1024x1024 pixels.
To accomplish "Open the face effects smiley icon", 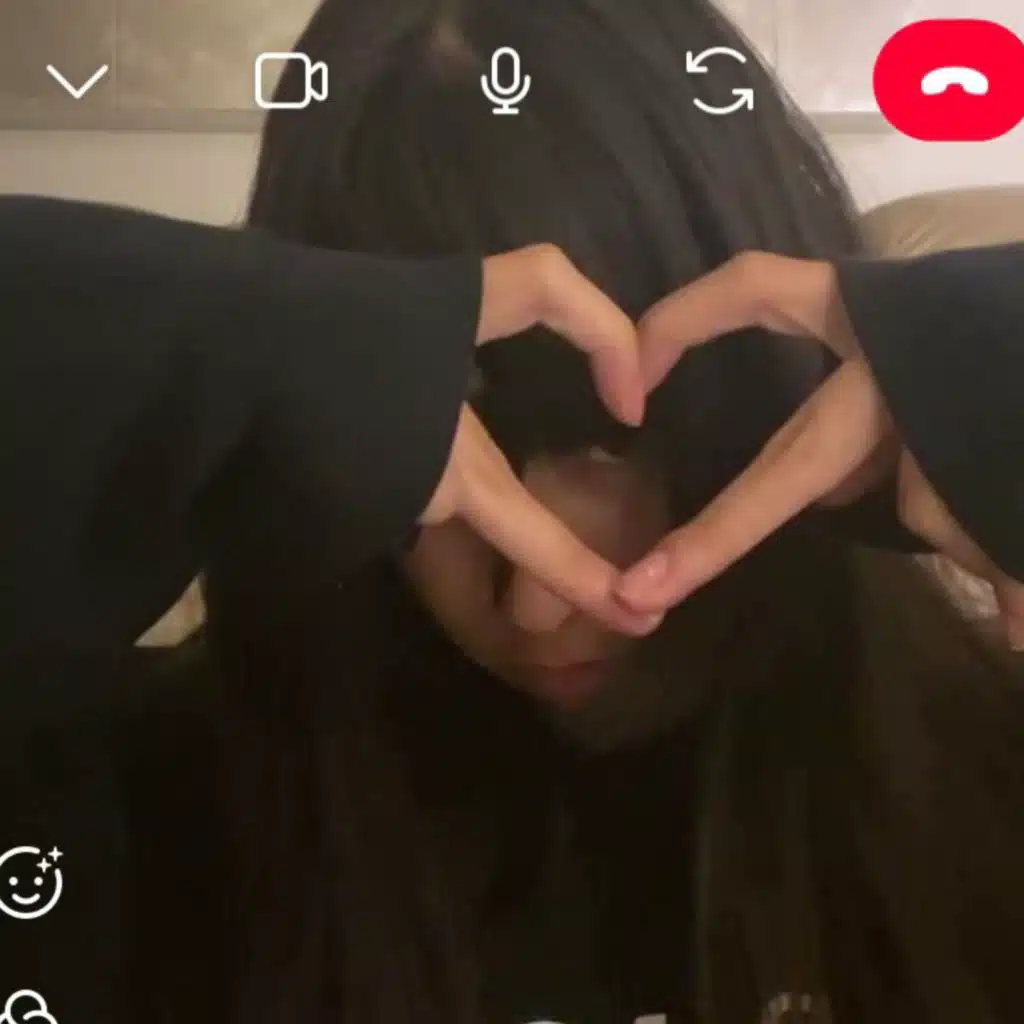I will coord(31,882).
